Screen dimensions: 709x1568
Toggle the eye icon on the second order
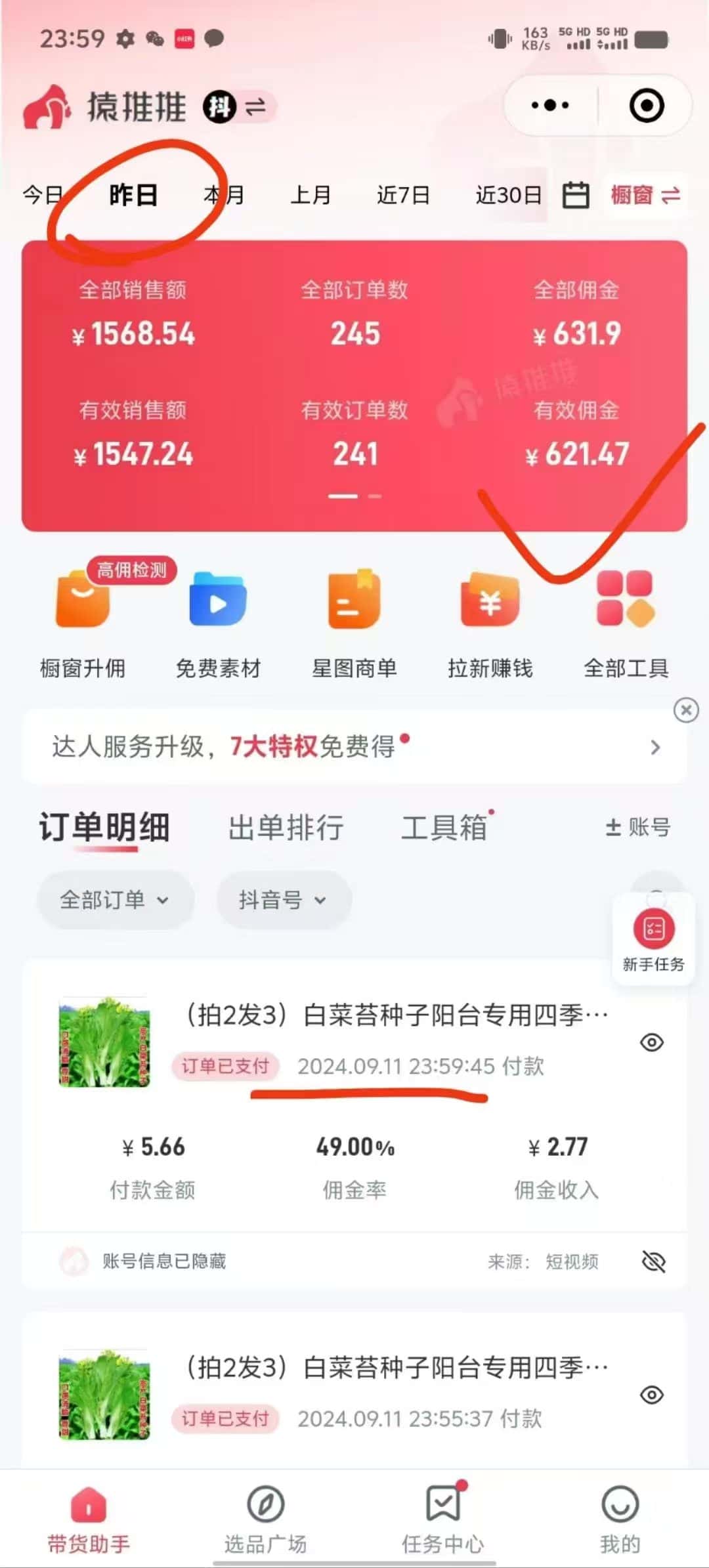coord(650,1395)
